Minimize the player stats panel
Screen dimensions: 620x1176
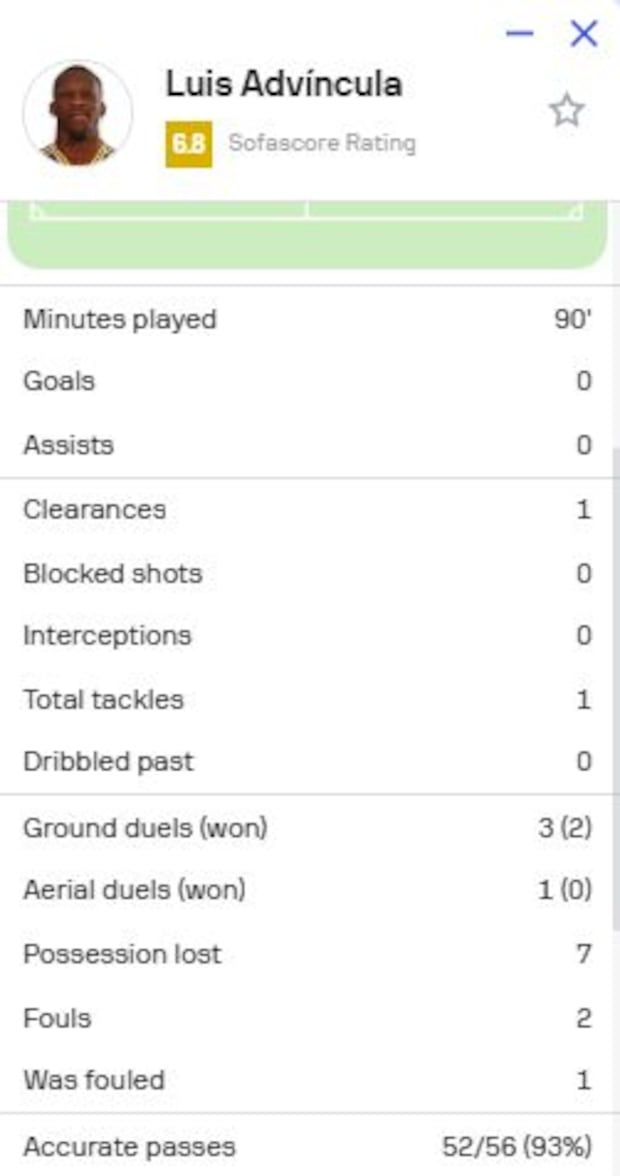520,34
